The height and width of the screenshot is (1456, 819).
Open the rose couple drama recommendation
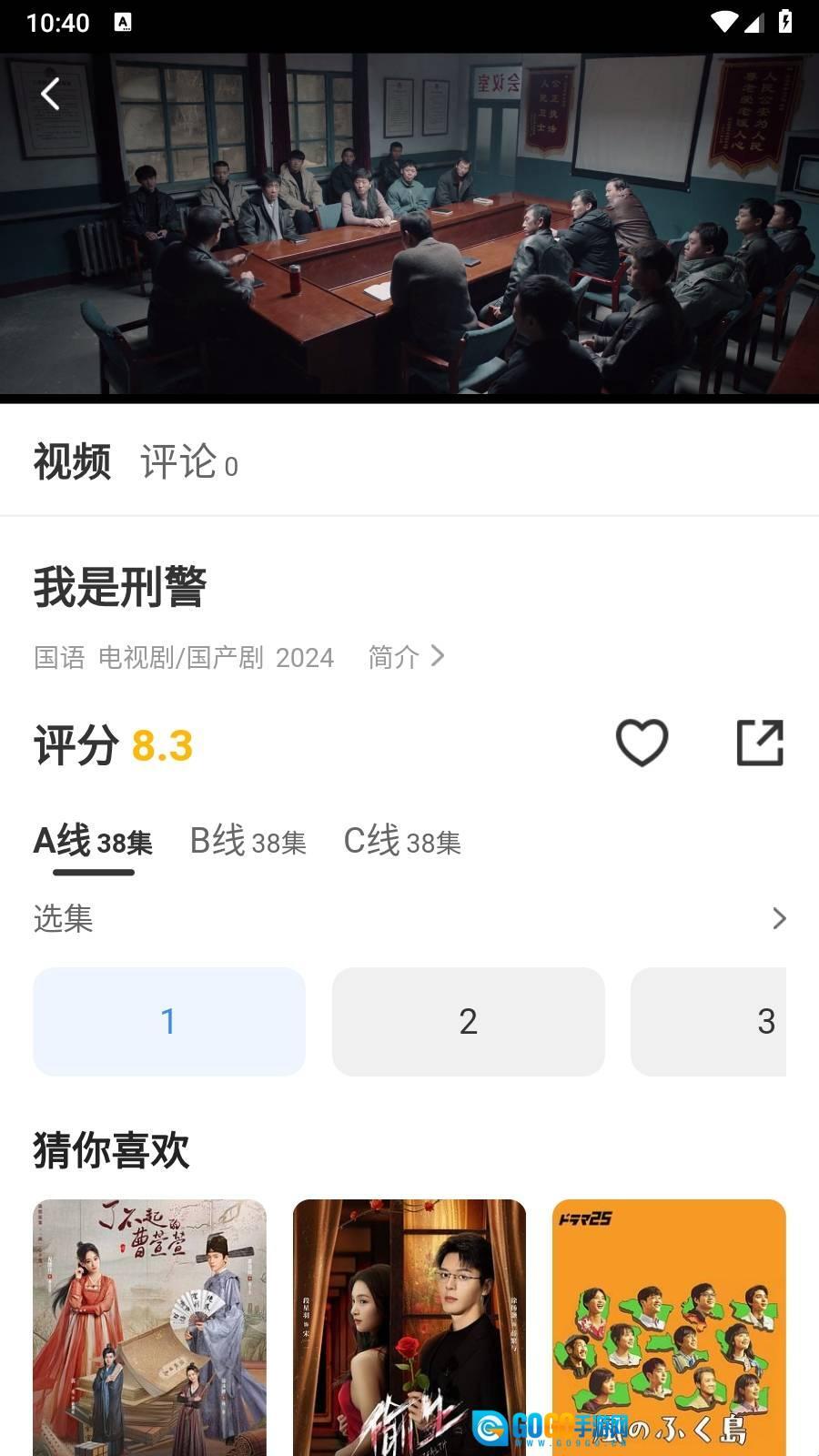tap(409, 1327)
